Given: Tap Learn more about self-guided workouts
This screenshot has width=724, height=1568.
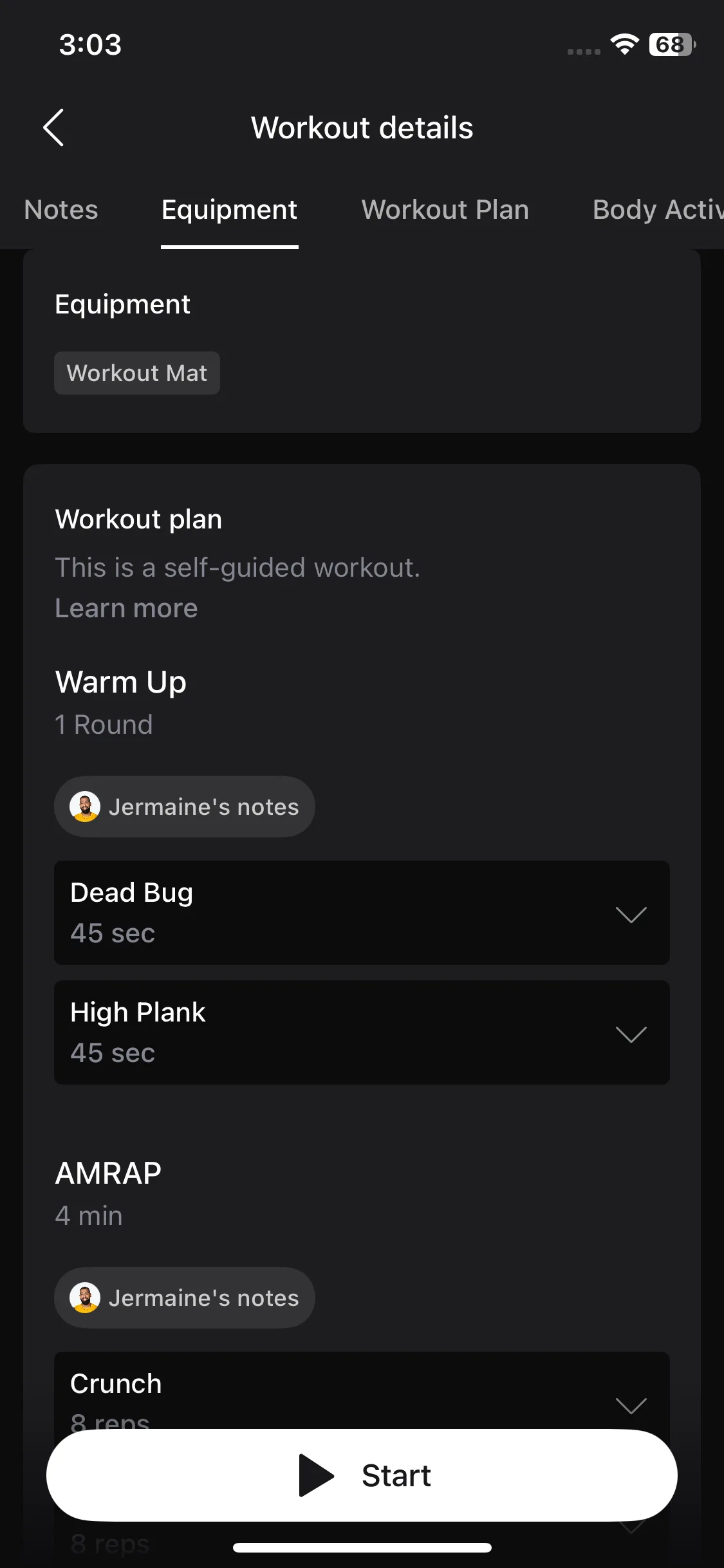Looking at the screenshot, I should click(x=126, y=608).
